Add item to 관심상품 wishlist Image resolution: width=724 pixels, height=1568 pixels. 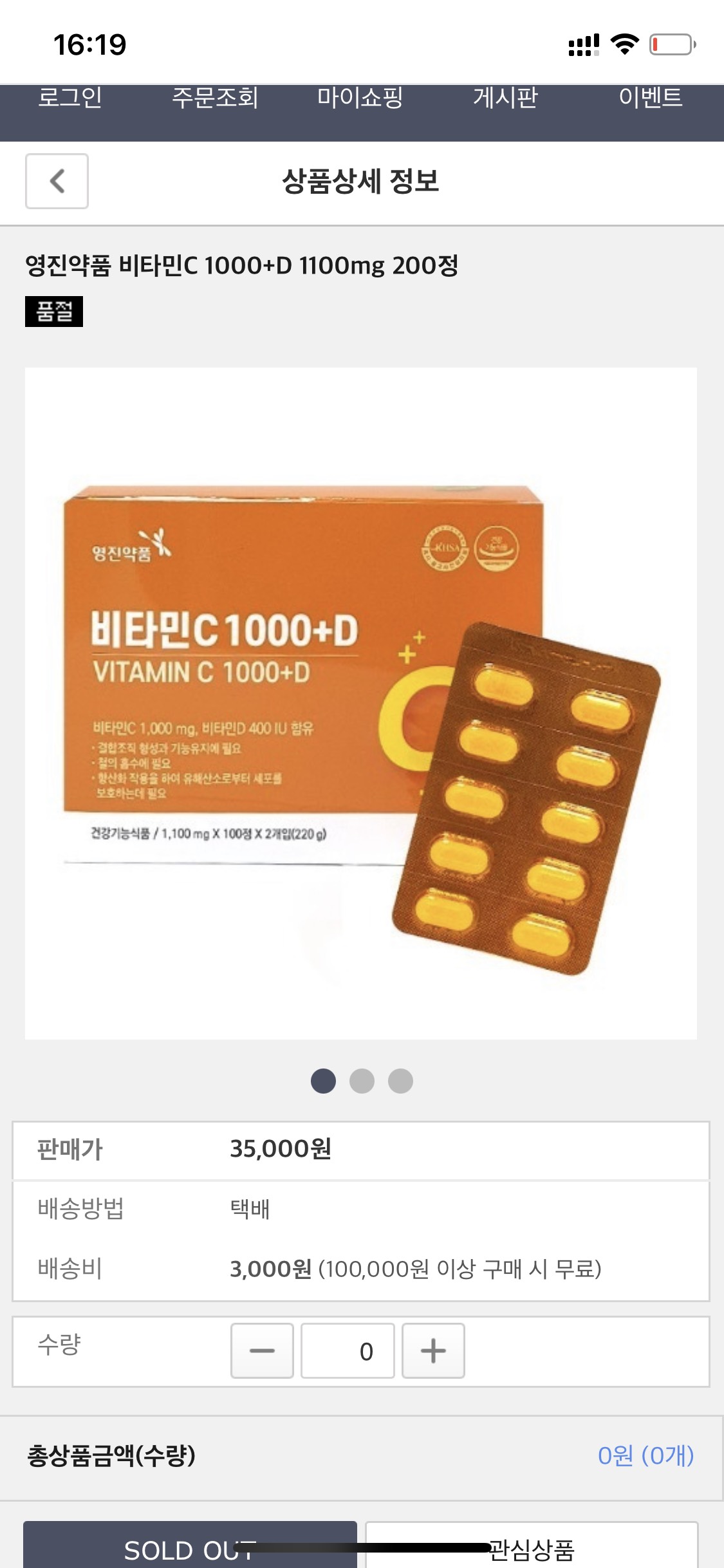532,1545
